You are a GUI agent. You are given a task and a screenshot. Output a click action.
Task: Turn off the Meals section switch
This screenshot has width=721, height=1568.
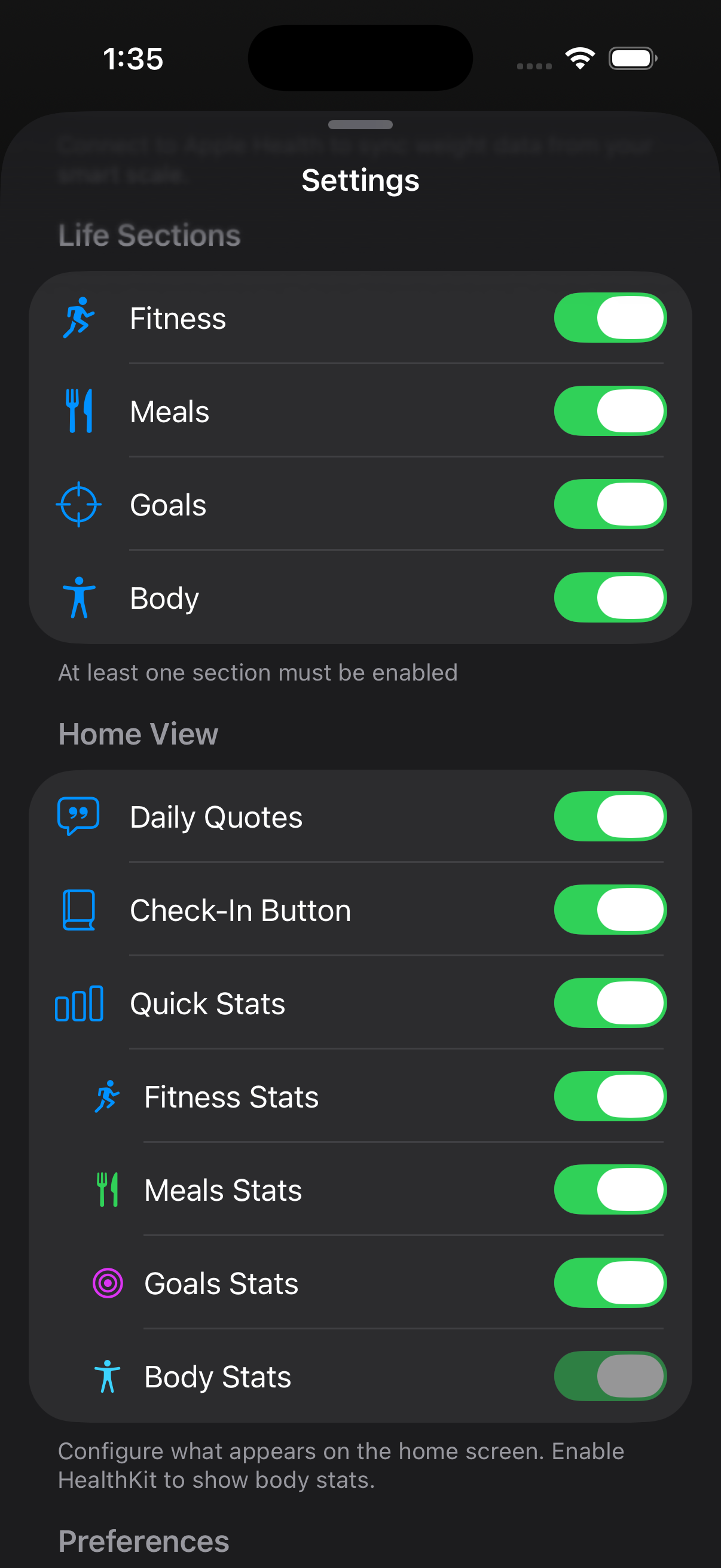(610, 411)
